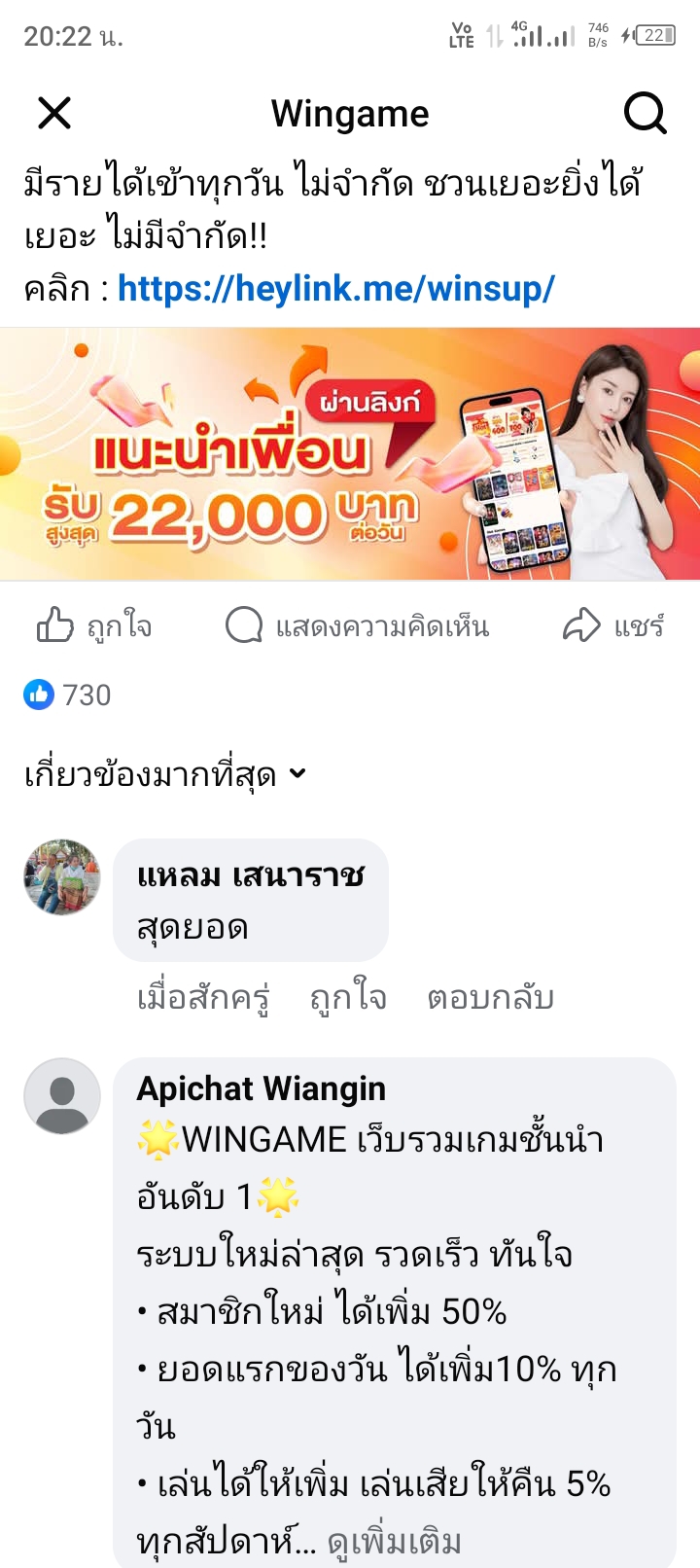The height and width of the screenshot is (1568, 700).
Task: Open Apichat Wiangin's profile name
Action: pos(262,1088)
